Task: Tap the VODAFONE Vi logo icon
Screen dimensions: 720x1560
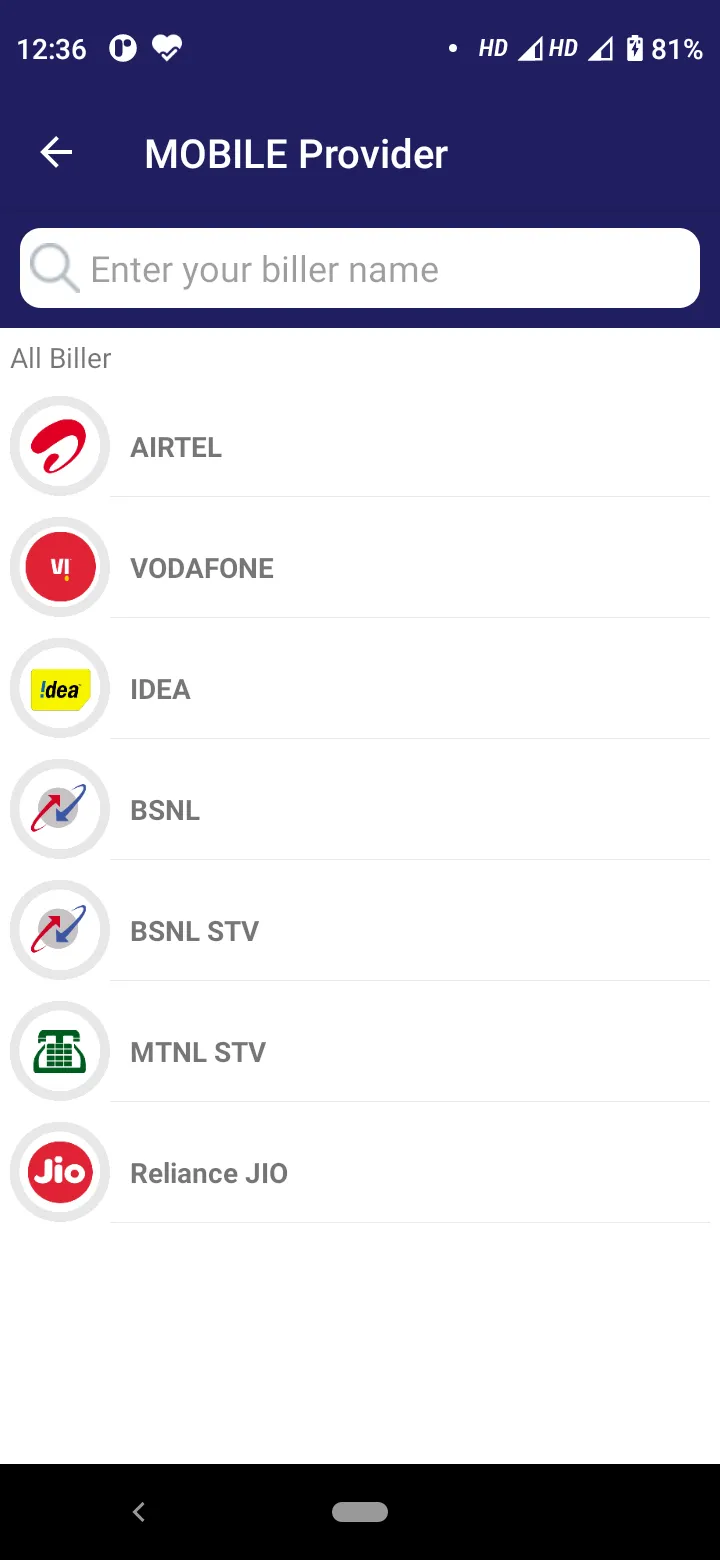Action: coord(59,567)
